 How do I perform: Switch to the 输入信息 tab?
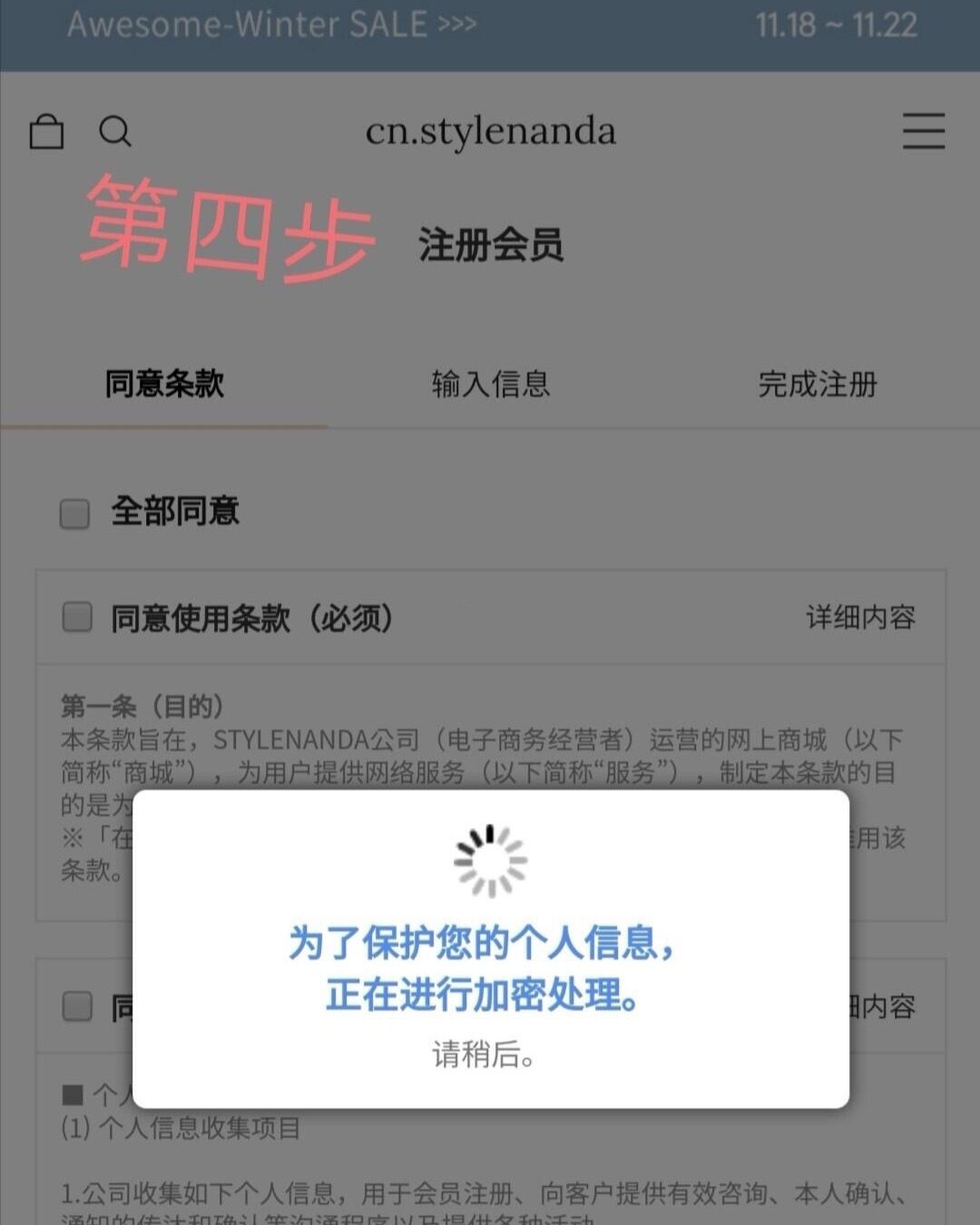point(490,385)
